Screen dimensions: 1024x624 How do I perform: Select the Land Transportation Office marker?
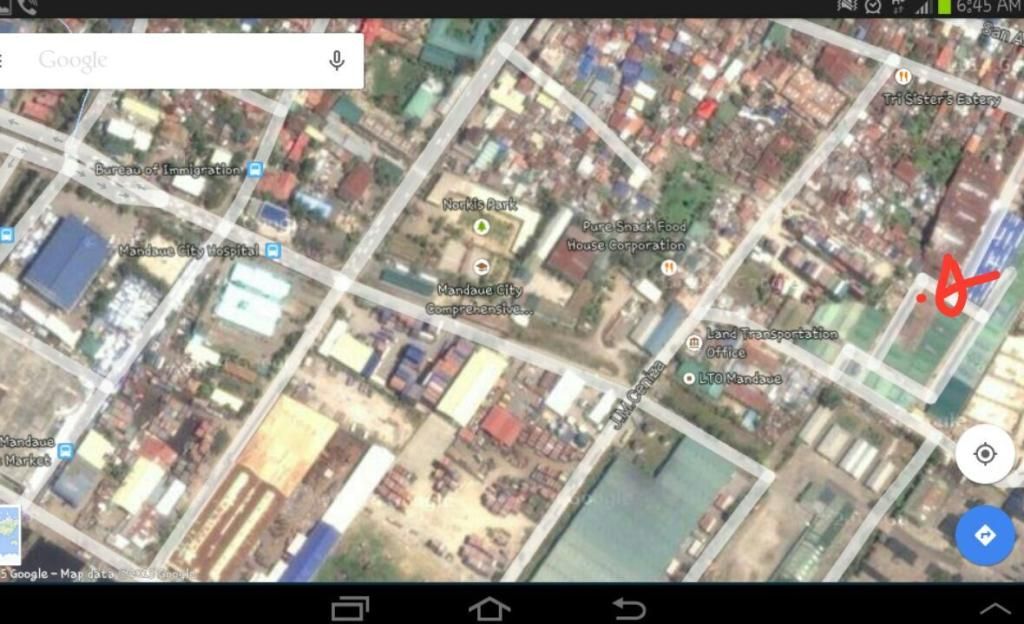click(693, 344)
